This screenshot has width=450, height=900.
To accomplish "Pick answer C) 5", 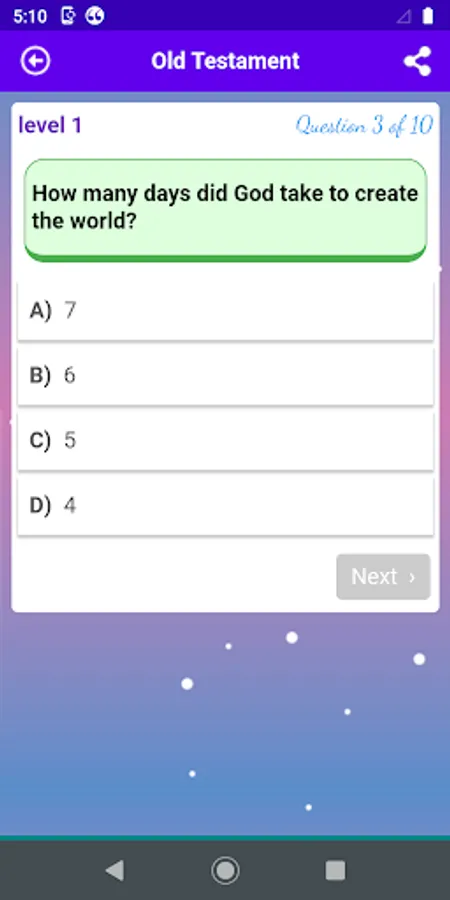I will click(x=226, y=440).
